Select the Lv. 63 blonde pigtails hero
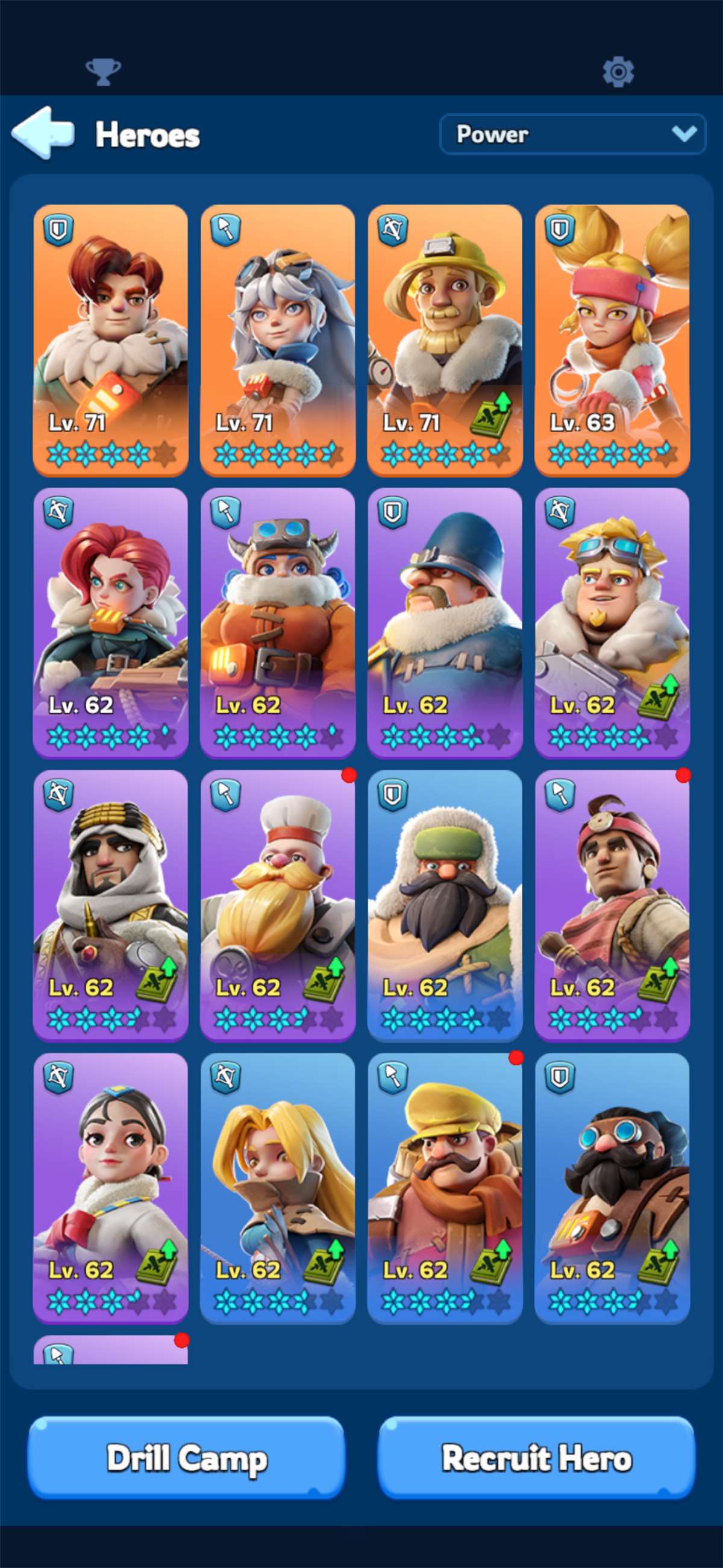The width and height of the screenshot is (723, 1568). tap(612, 339)
